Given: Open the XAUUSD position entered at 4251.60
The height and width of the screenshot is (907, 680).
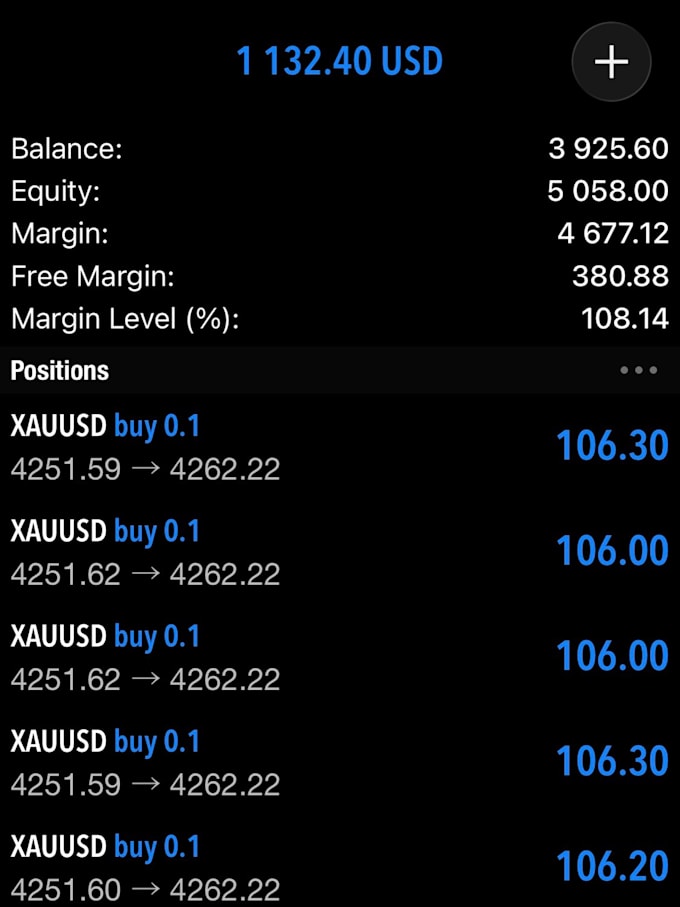Looking at the screenshot, I should click(x=340, y=866).
